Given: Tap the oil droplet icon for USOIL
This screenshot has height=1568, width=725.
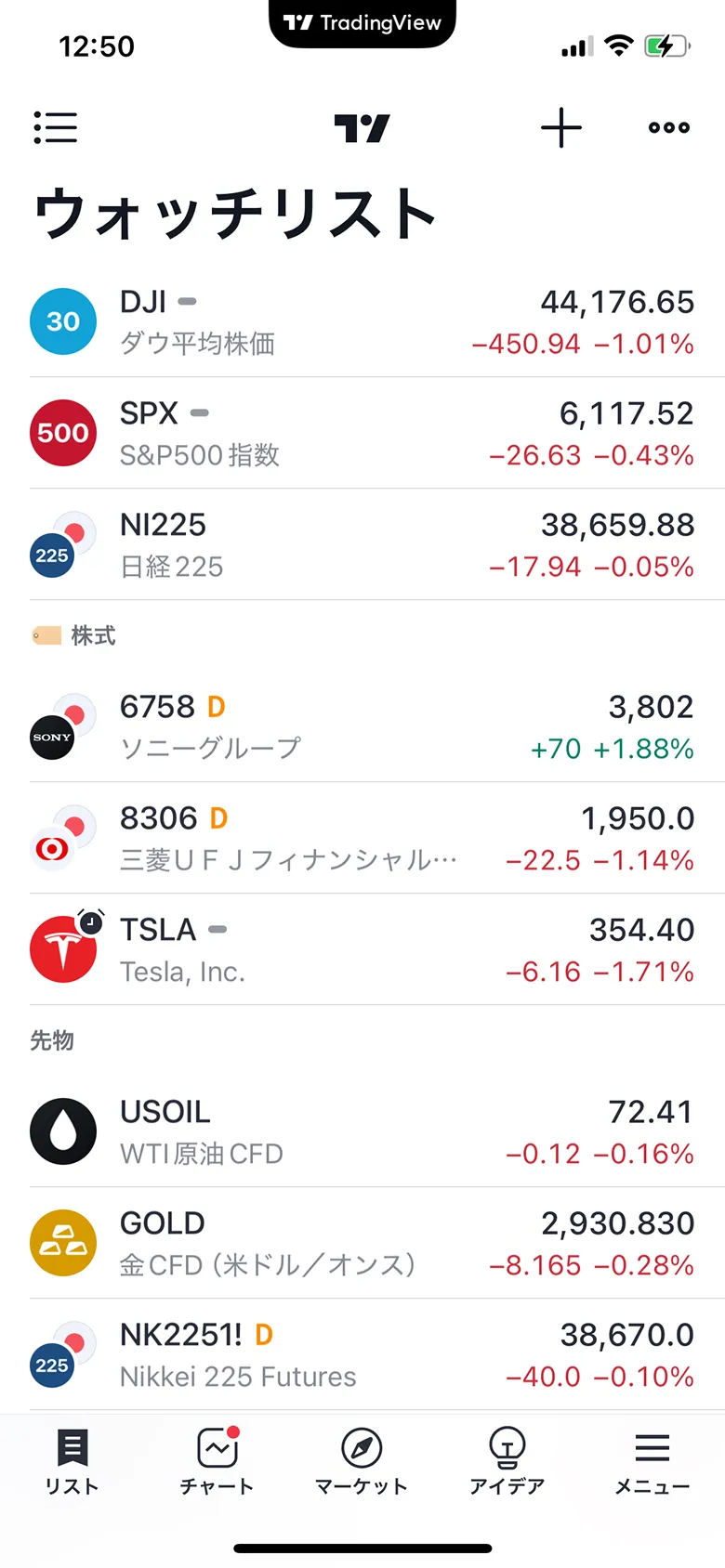Looking at the screenshot, I should [63, 1131].
